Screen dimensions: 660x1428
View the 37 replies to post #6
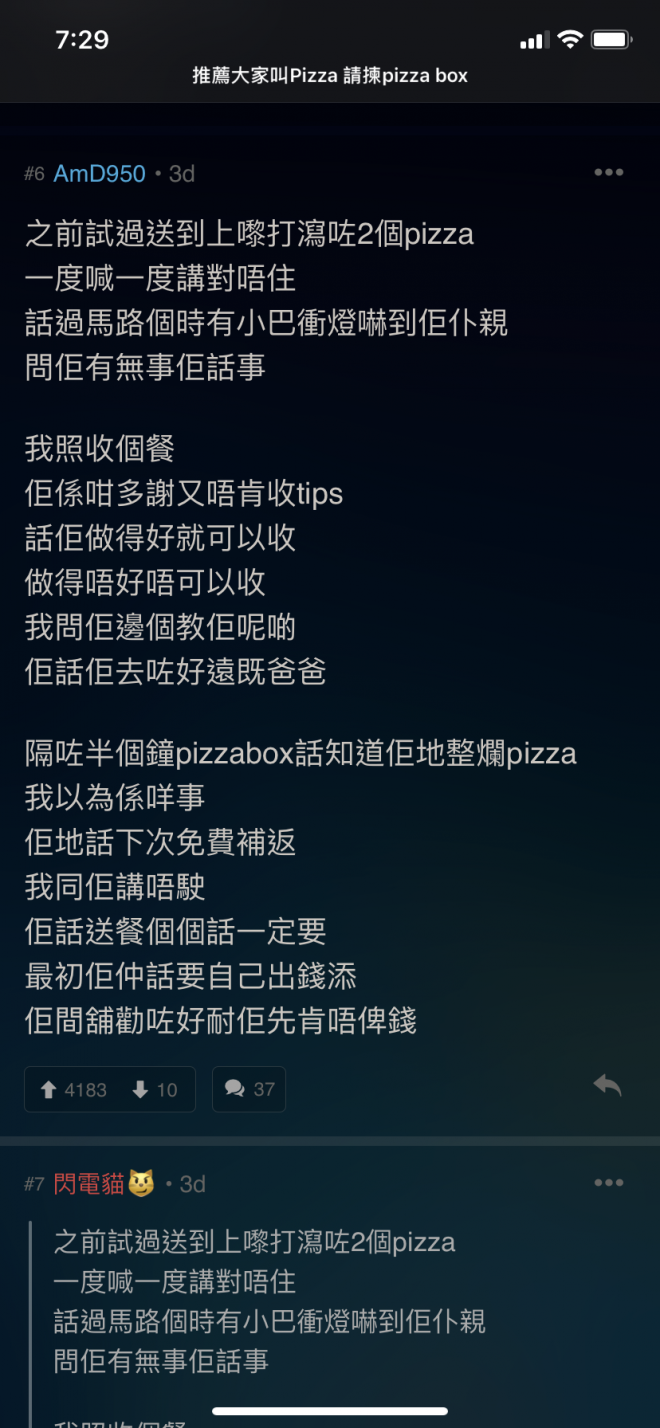tap(249, 1089)
